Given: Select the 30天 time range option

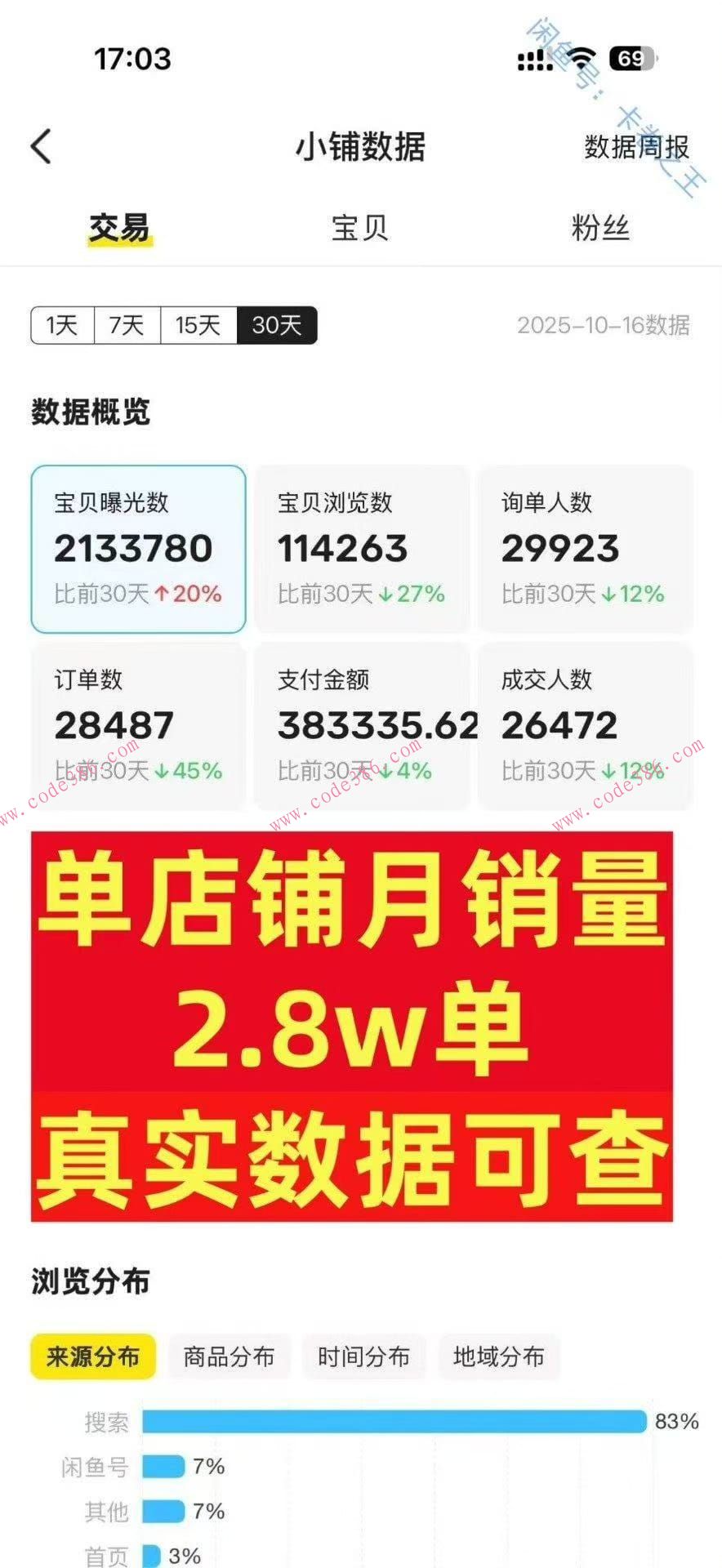Looking at the screenshot, I should click(x=275, y=325).
